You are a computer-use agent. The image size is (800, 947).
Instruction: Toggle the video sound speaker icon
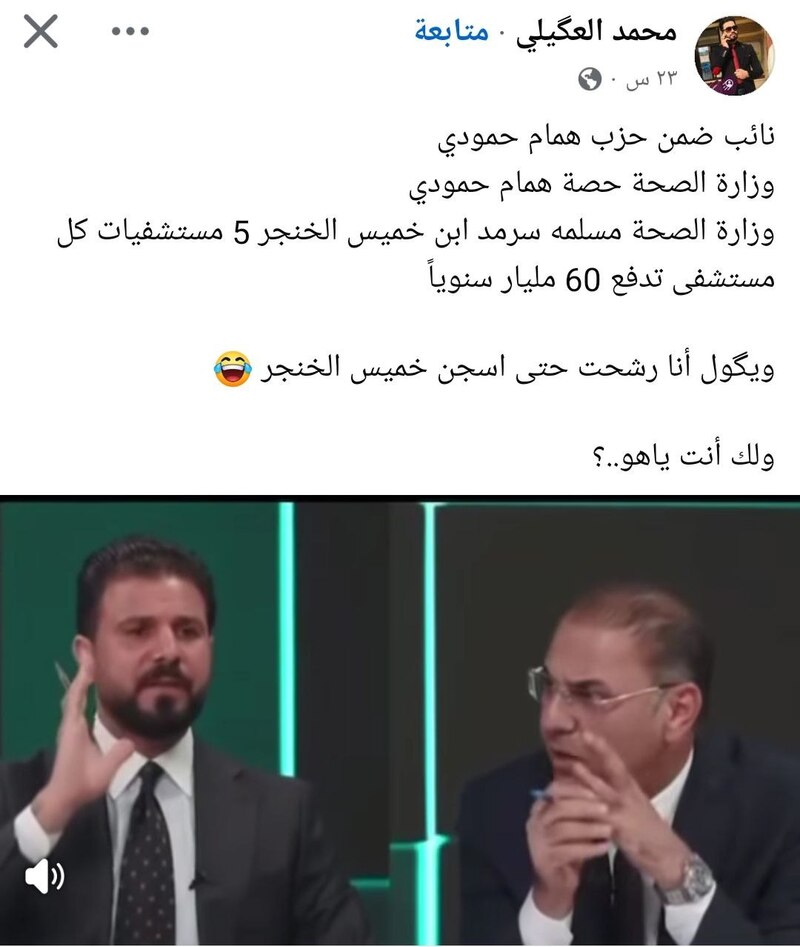(44, 877)
